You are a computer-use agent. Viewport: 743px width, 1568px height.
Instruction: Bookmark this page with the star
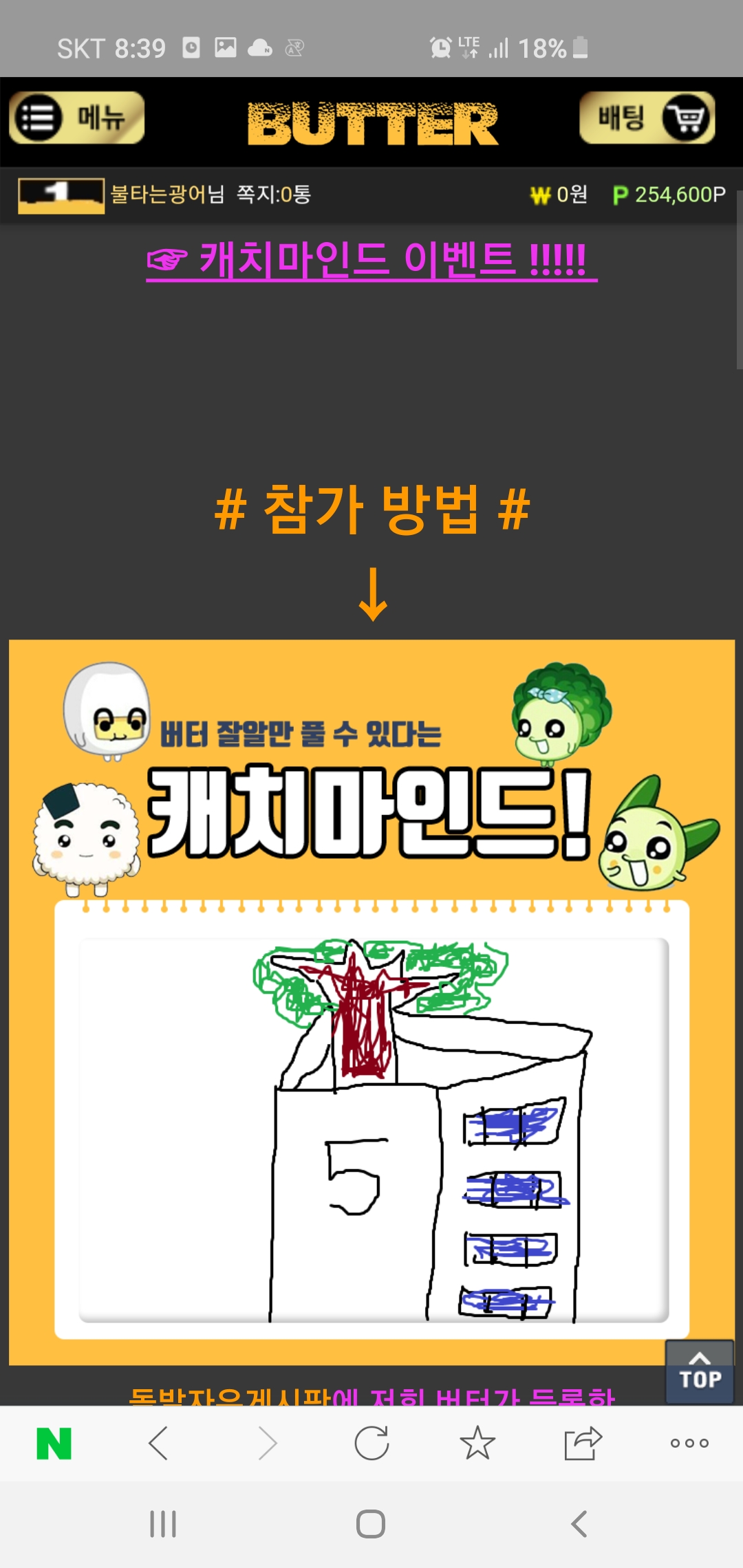[477, 1444]
